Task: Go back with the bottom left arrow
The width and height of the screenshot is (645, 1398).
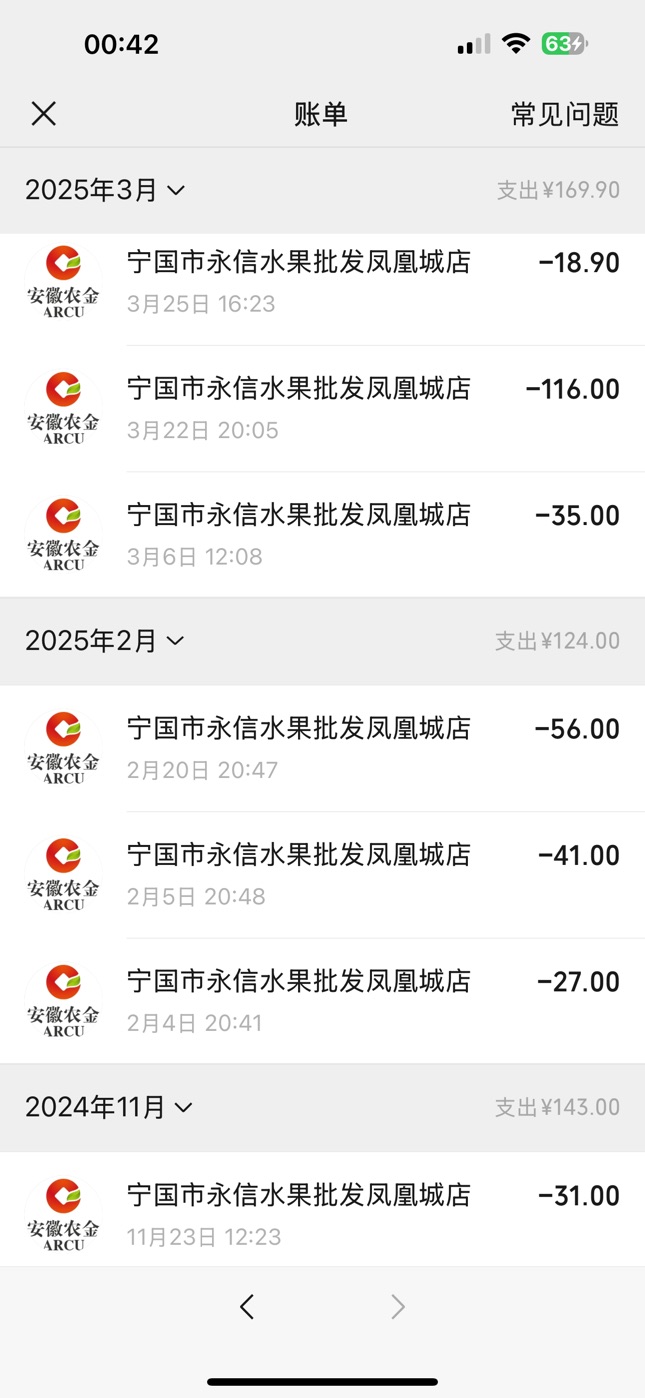Action: [x=247, y=1306]
